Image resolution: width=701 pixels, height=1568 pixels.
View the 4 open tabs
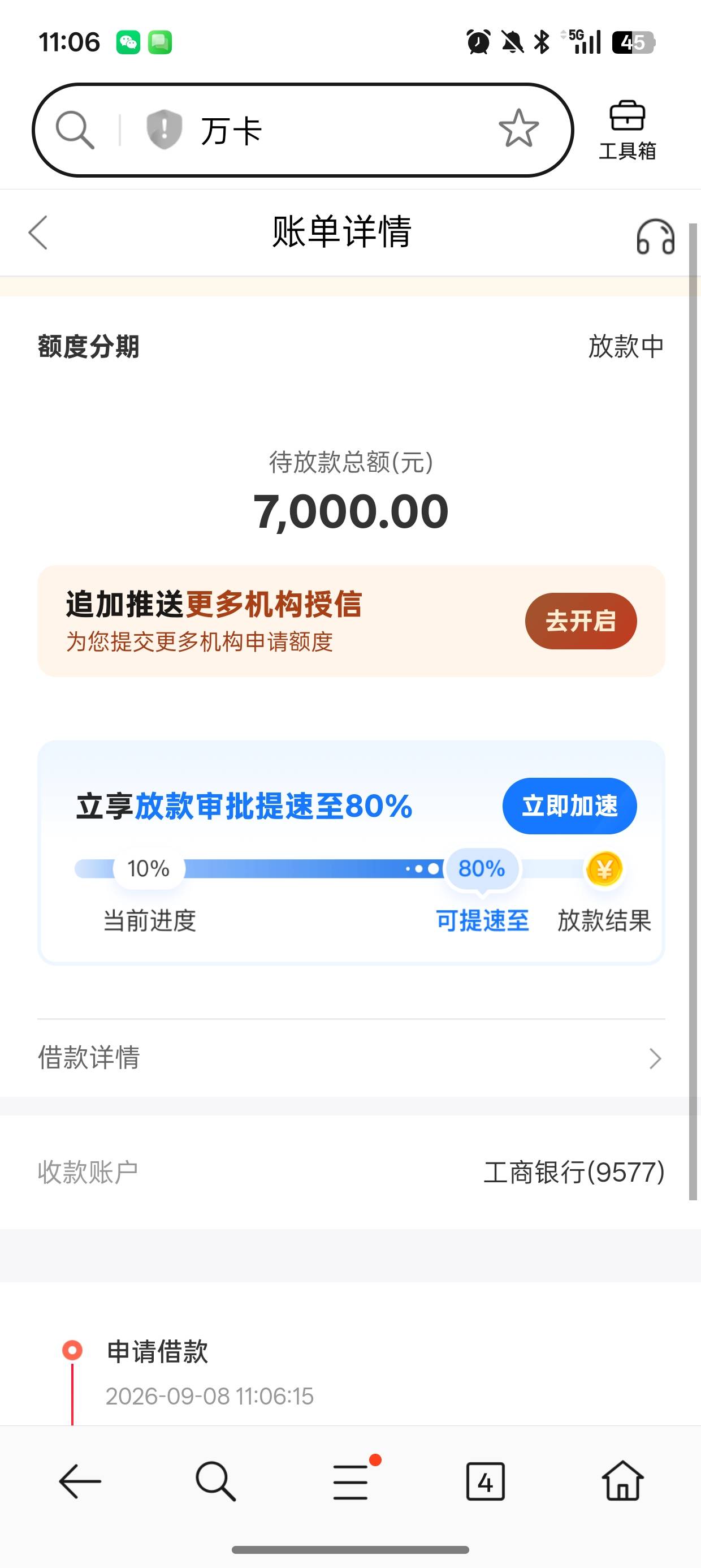(x=485, y=1481)
